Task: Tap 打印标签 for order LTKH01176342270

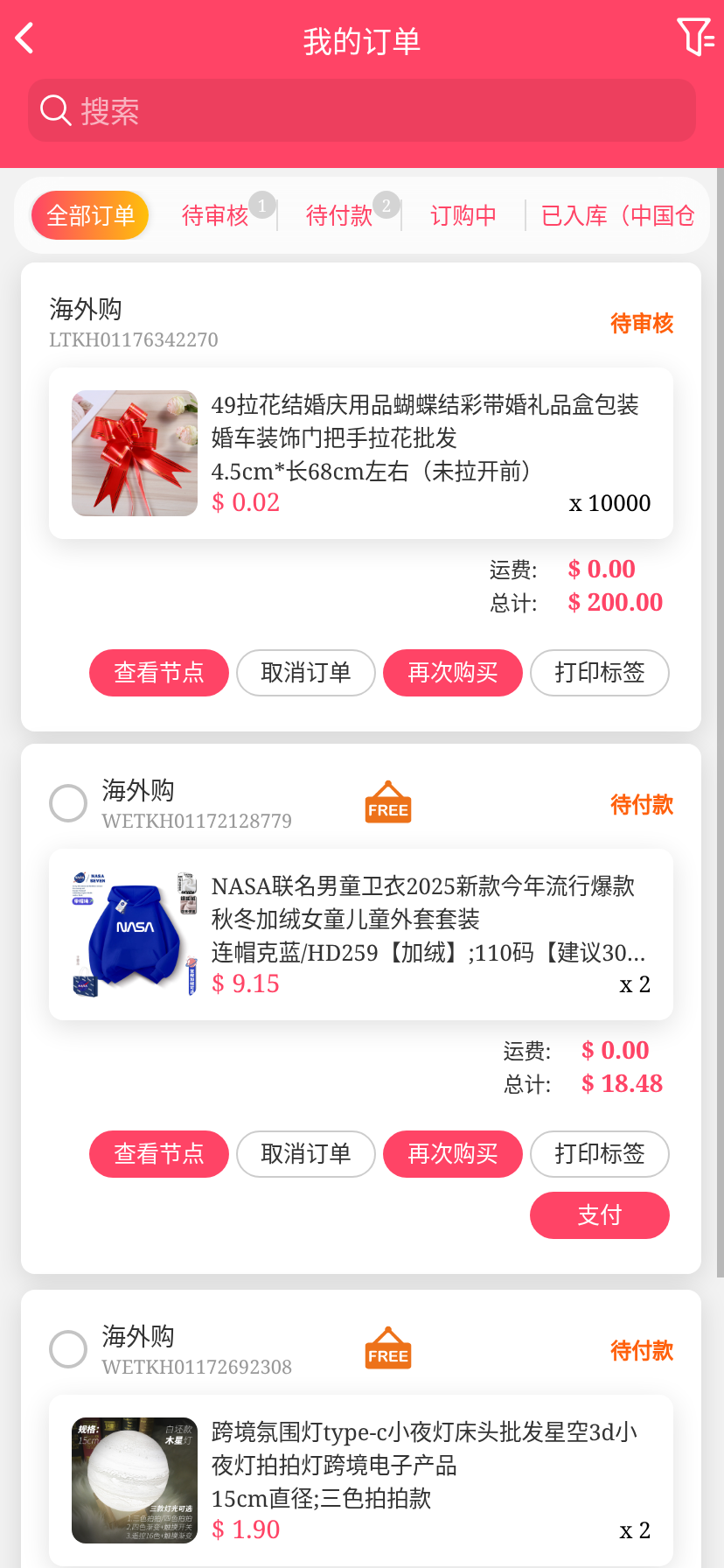Action: (x=600, y=673)
